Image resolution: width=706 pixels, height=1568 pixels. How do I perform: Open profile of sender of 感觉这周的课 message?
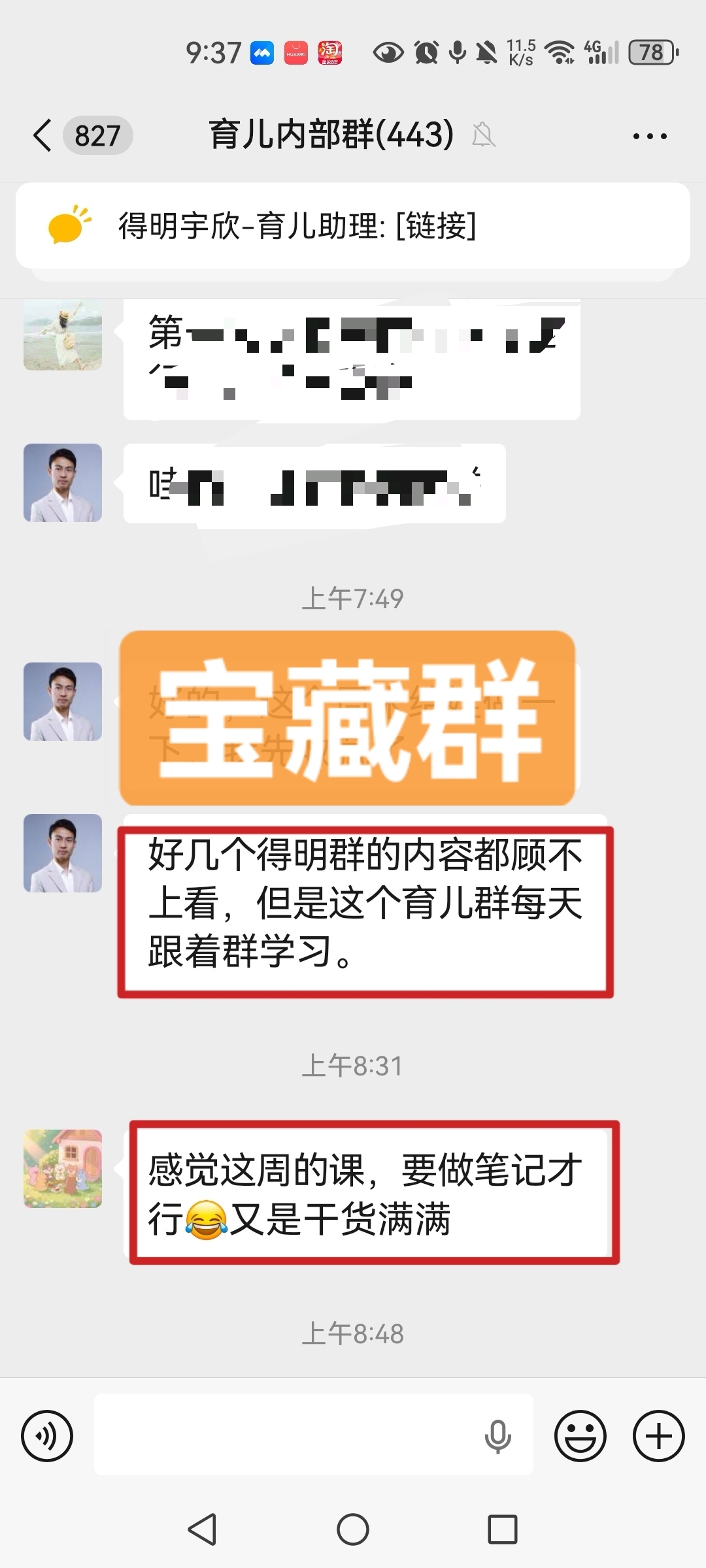[x=63, y=1169]
